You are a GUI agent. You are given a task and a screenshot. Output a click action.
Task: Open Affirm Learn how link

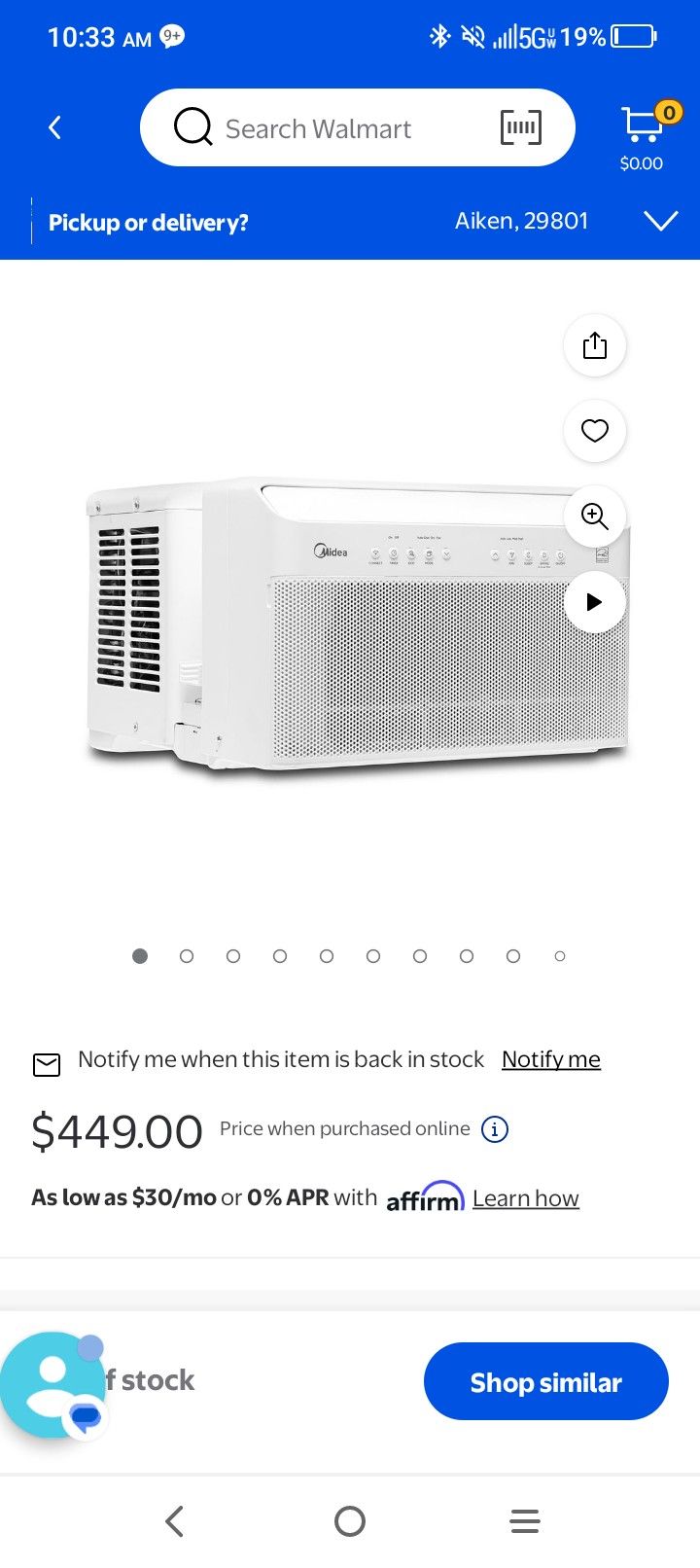point(525,1198)
